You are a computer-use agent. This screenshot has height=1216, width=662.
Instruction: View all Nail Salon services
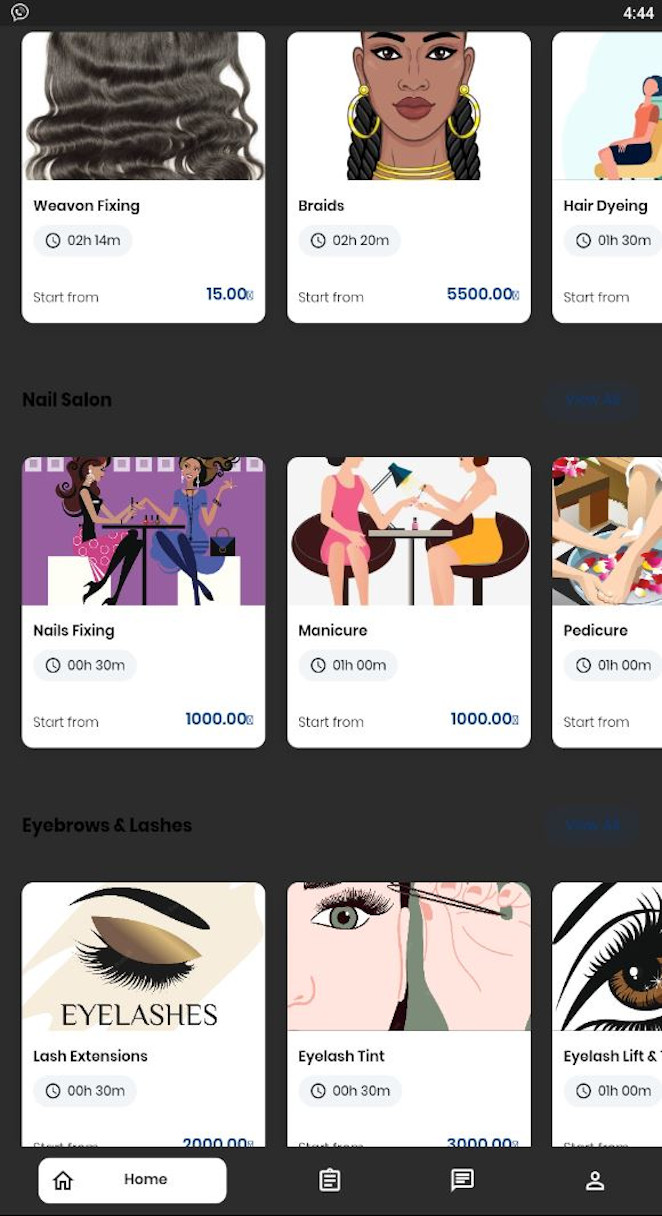tap(592, 400)
